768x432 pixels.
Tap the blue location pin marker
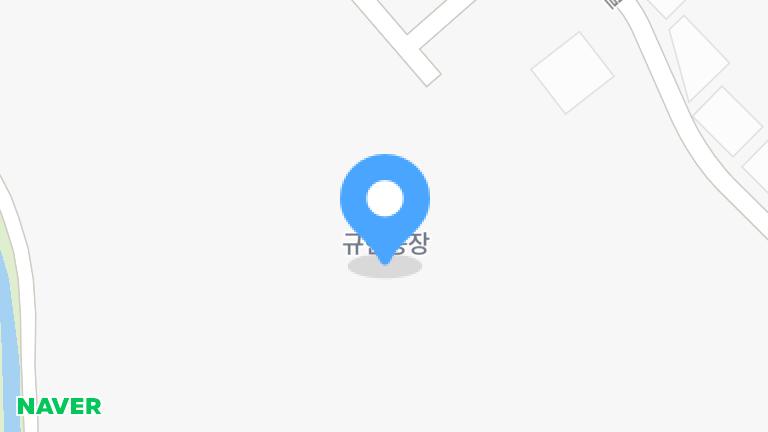(385, 201)
